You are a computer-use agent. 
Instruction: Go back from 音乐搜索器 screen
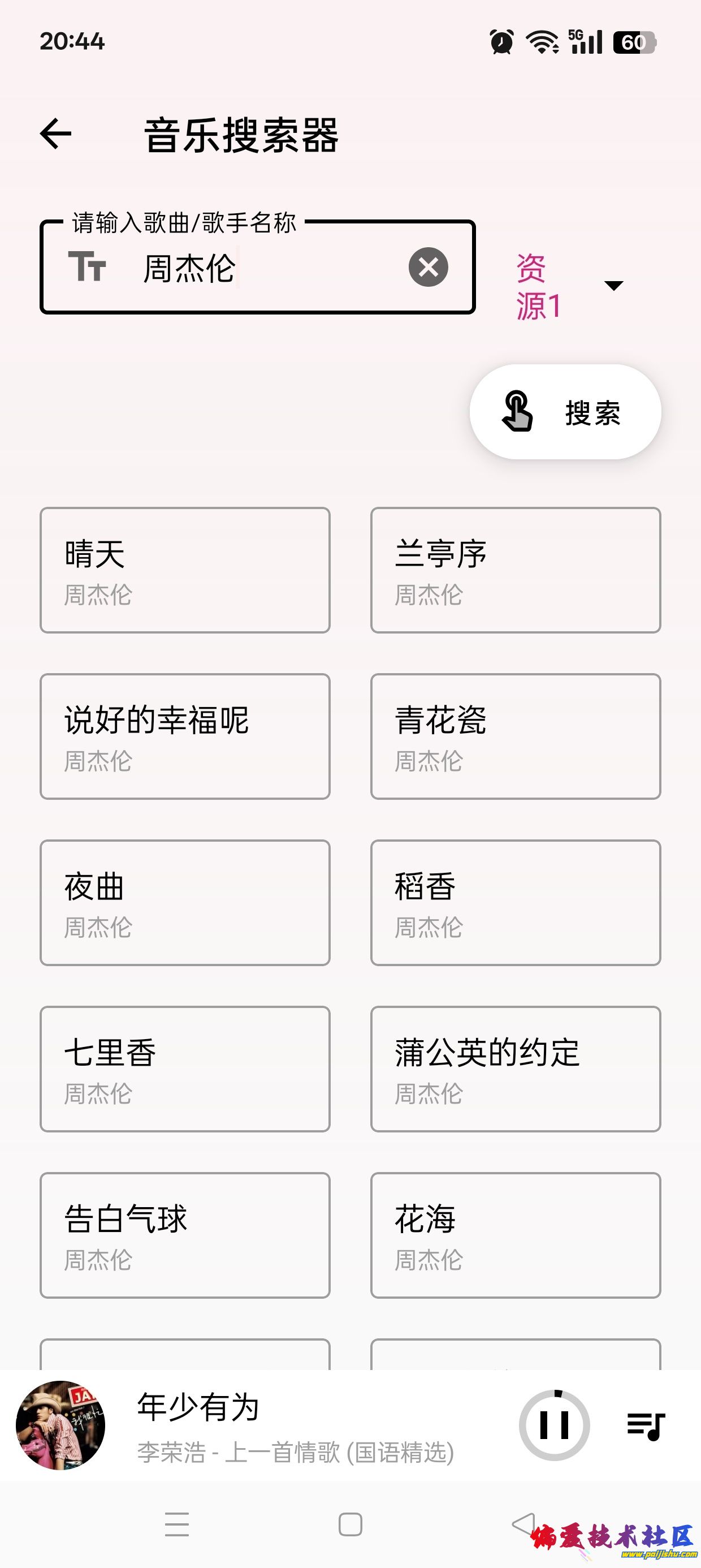click(x=56, y=134)
